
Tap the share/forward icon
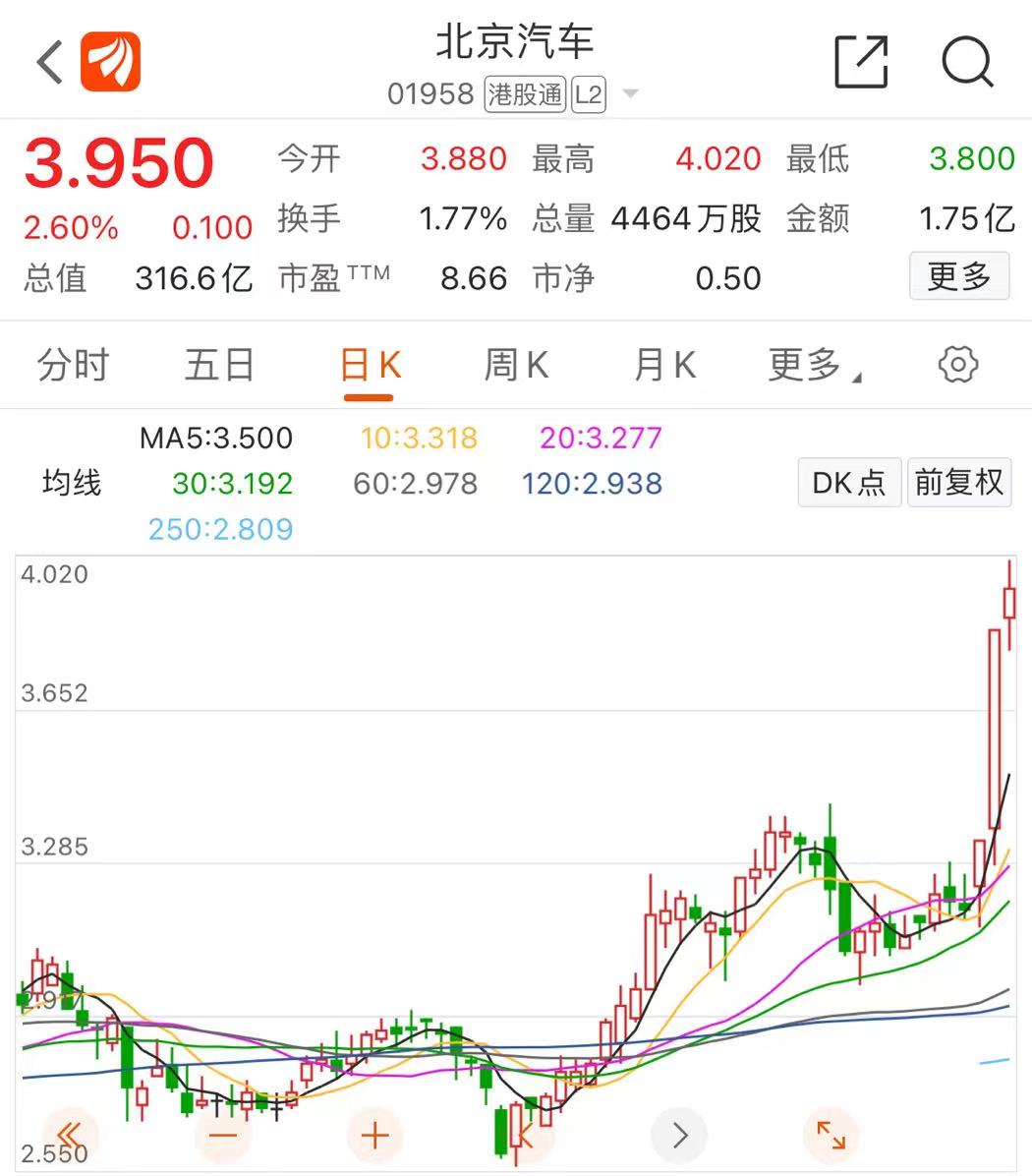(861, 61)
